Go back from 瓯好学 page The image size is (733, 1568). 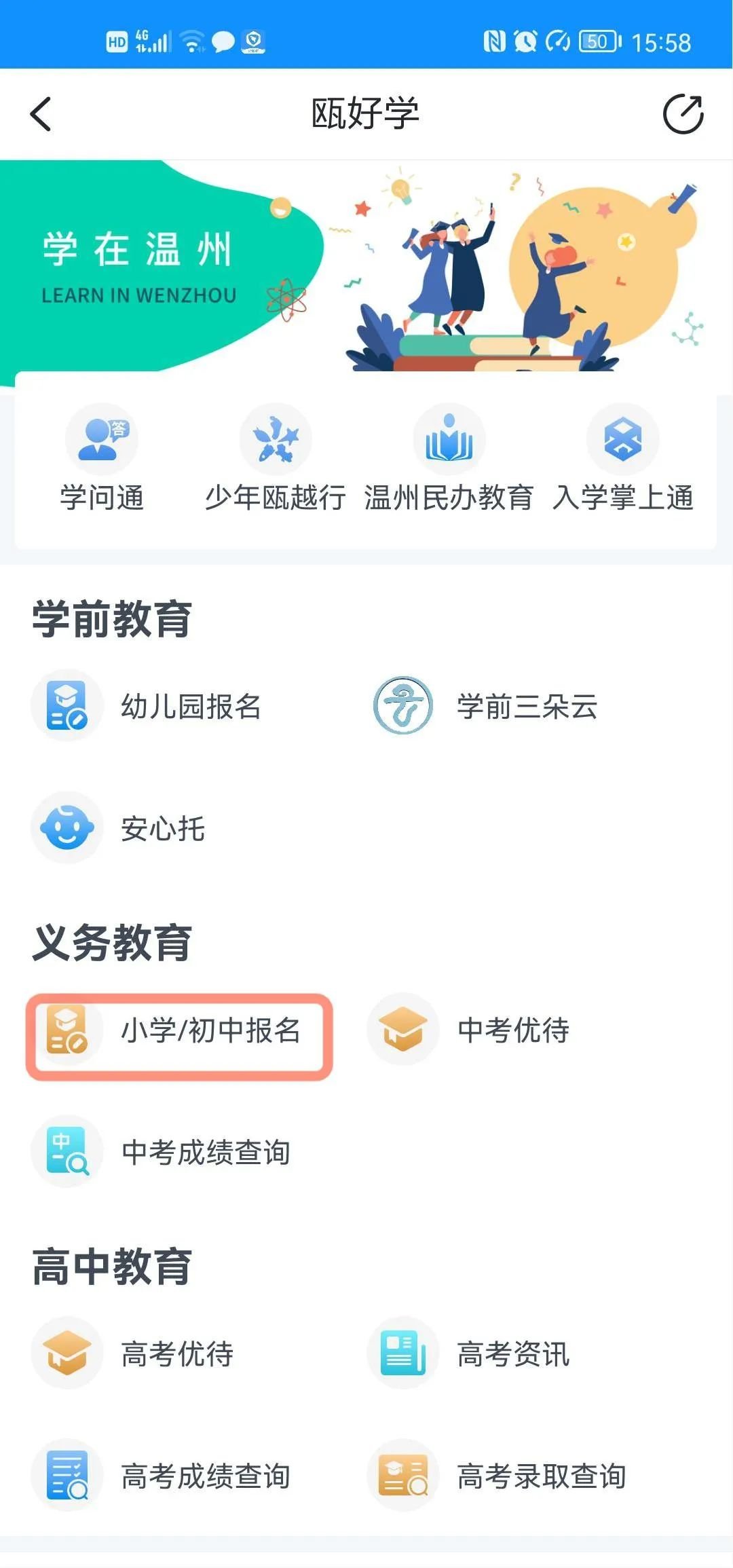(41, 114)
